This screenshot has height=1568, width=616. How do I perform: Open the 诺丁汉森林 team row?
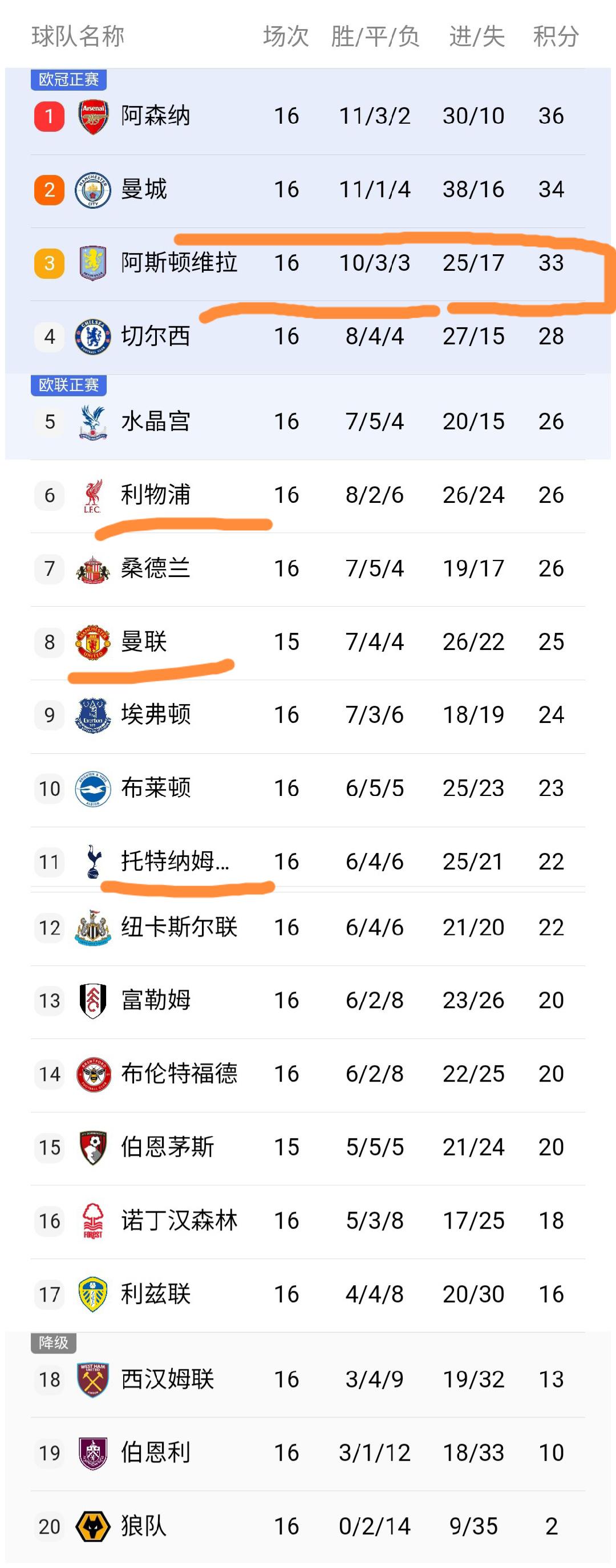[179, 1220]
